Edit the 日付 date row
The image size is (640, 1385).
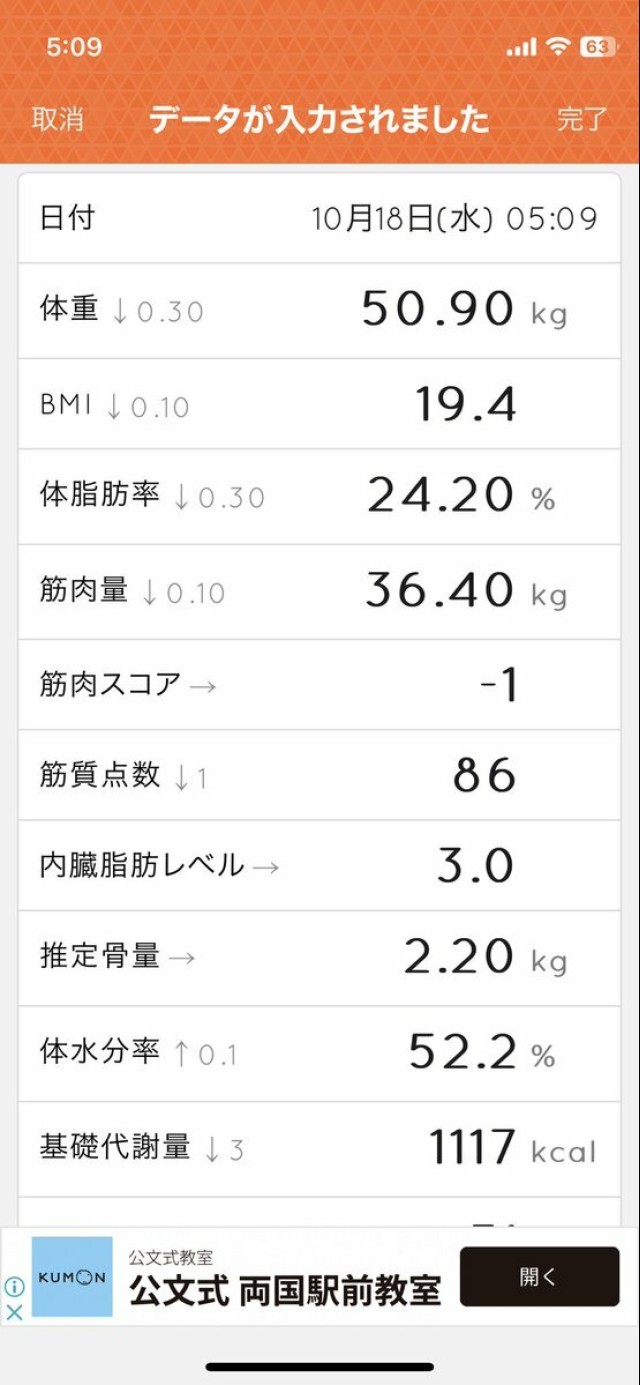319,218
